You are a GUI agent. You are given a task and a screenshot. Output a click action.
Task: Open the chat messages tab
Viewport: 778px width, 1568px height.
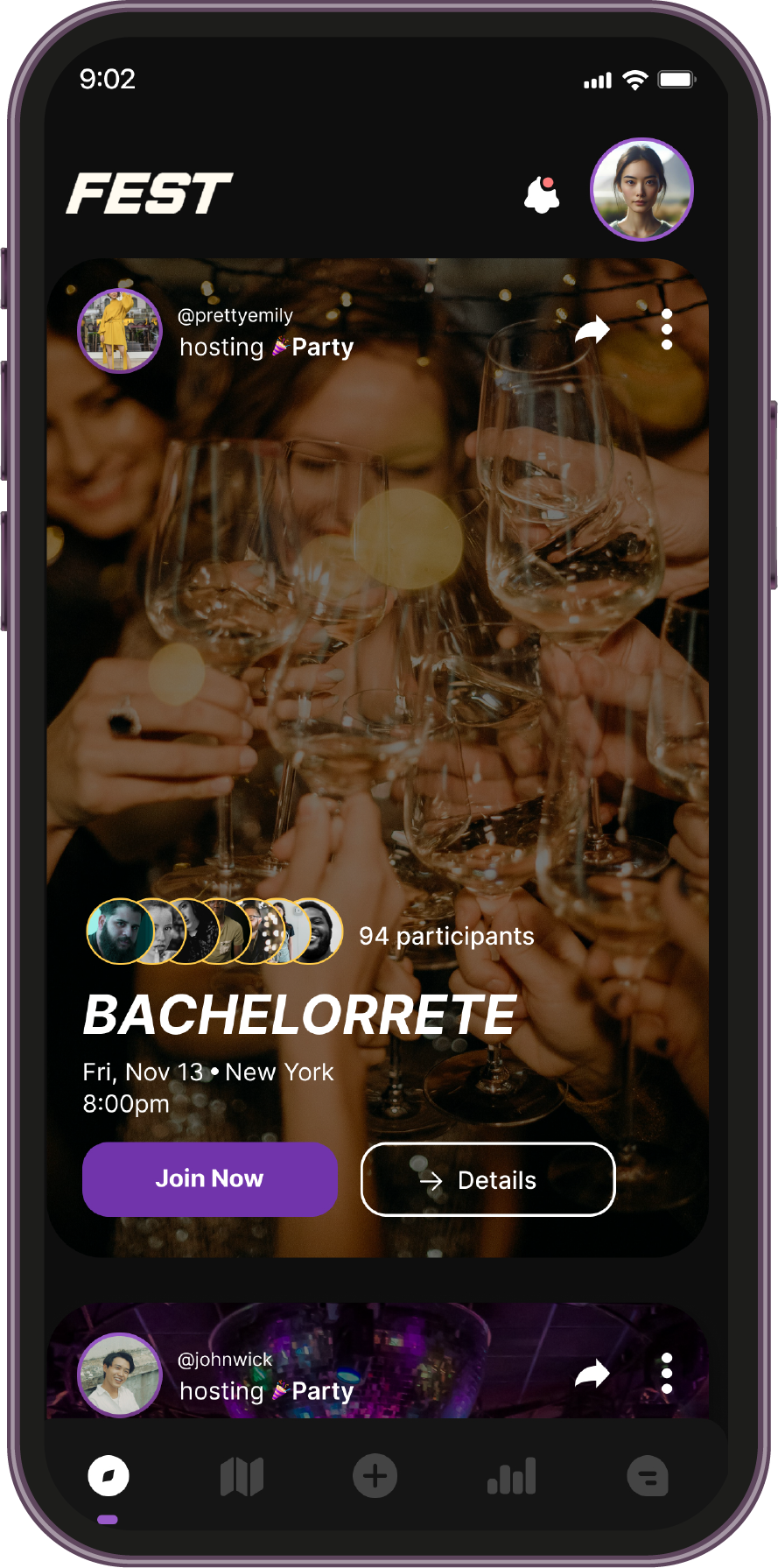pos(648,1477)
